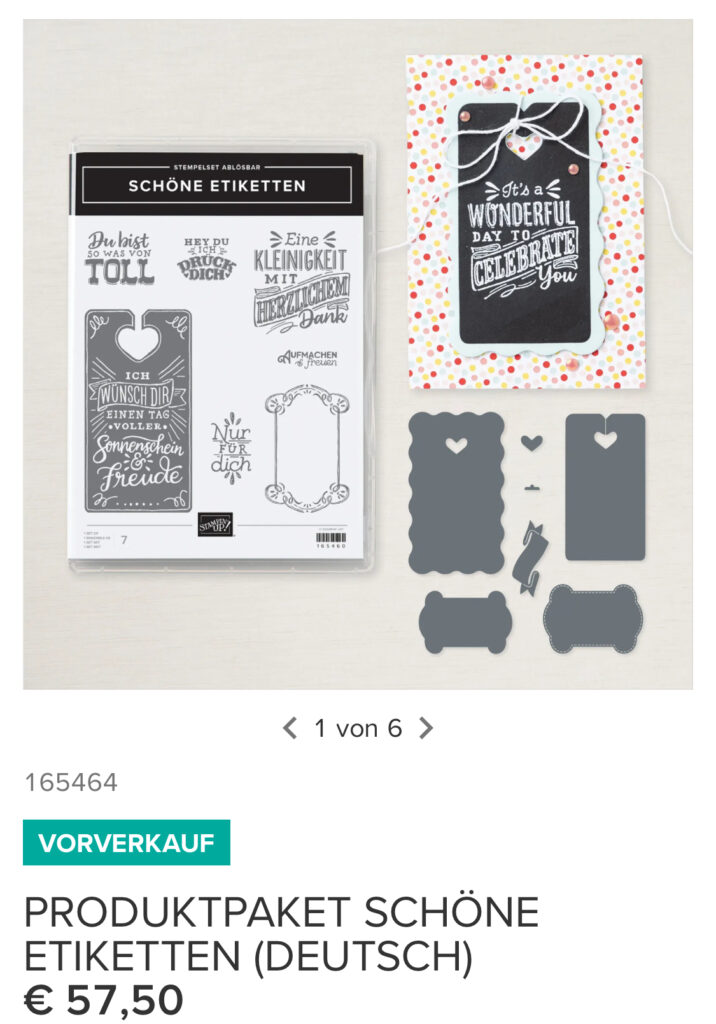This screenshot has height=1024, width=716.
Task: Go to the previous product image
Action: click(x=290, y=728)
